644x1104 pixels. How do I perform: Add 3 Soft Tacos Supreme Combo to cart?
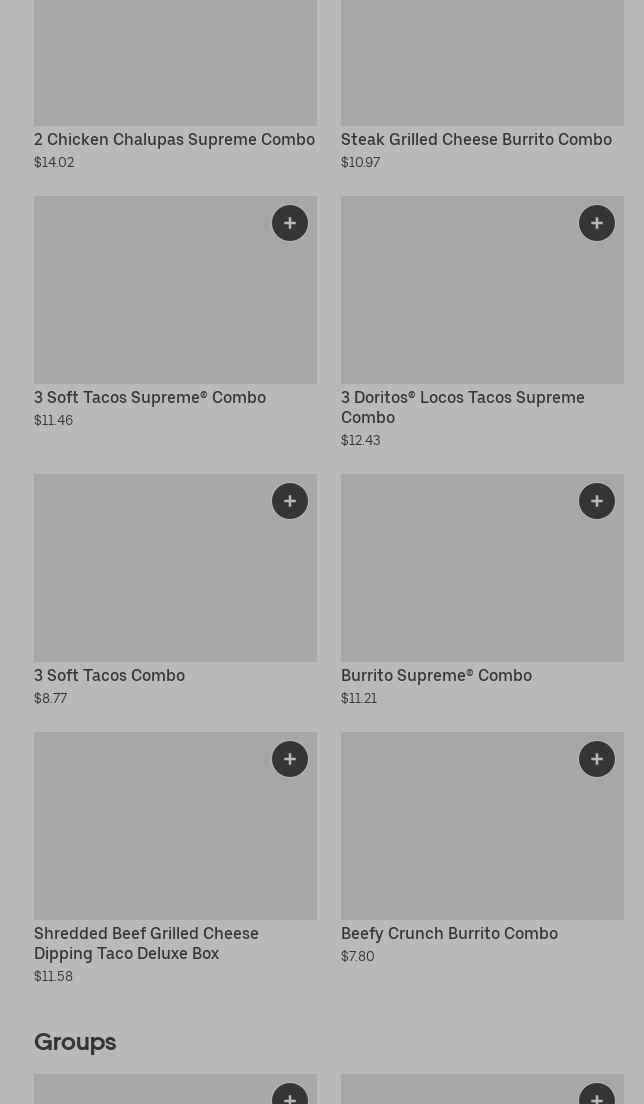click(x=290, y=223)
